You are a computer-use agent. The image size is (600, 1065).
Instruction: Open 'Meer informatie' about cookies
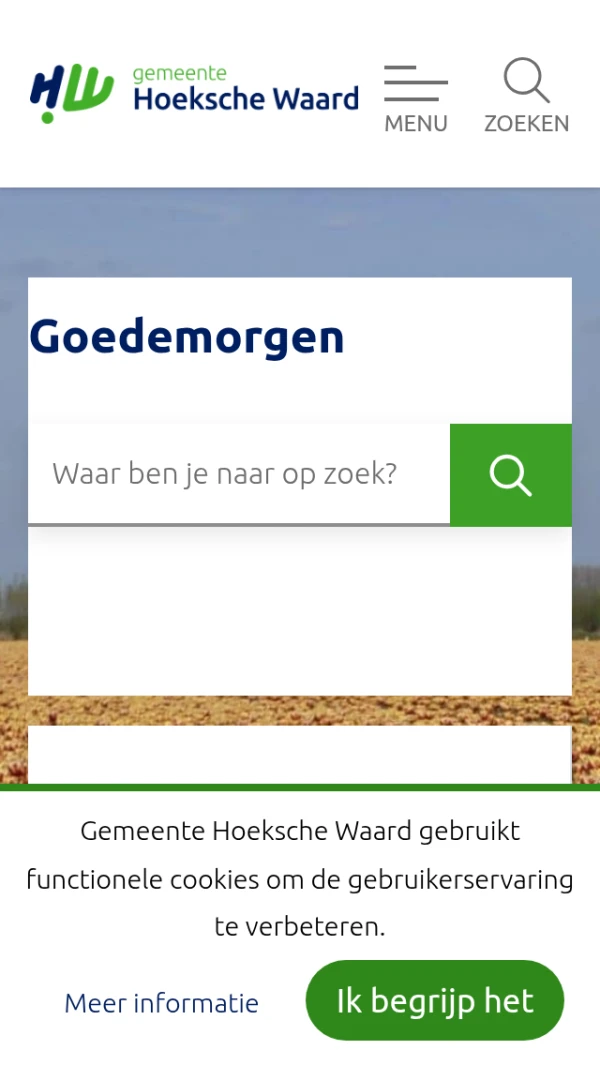(161, 1003)
